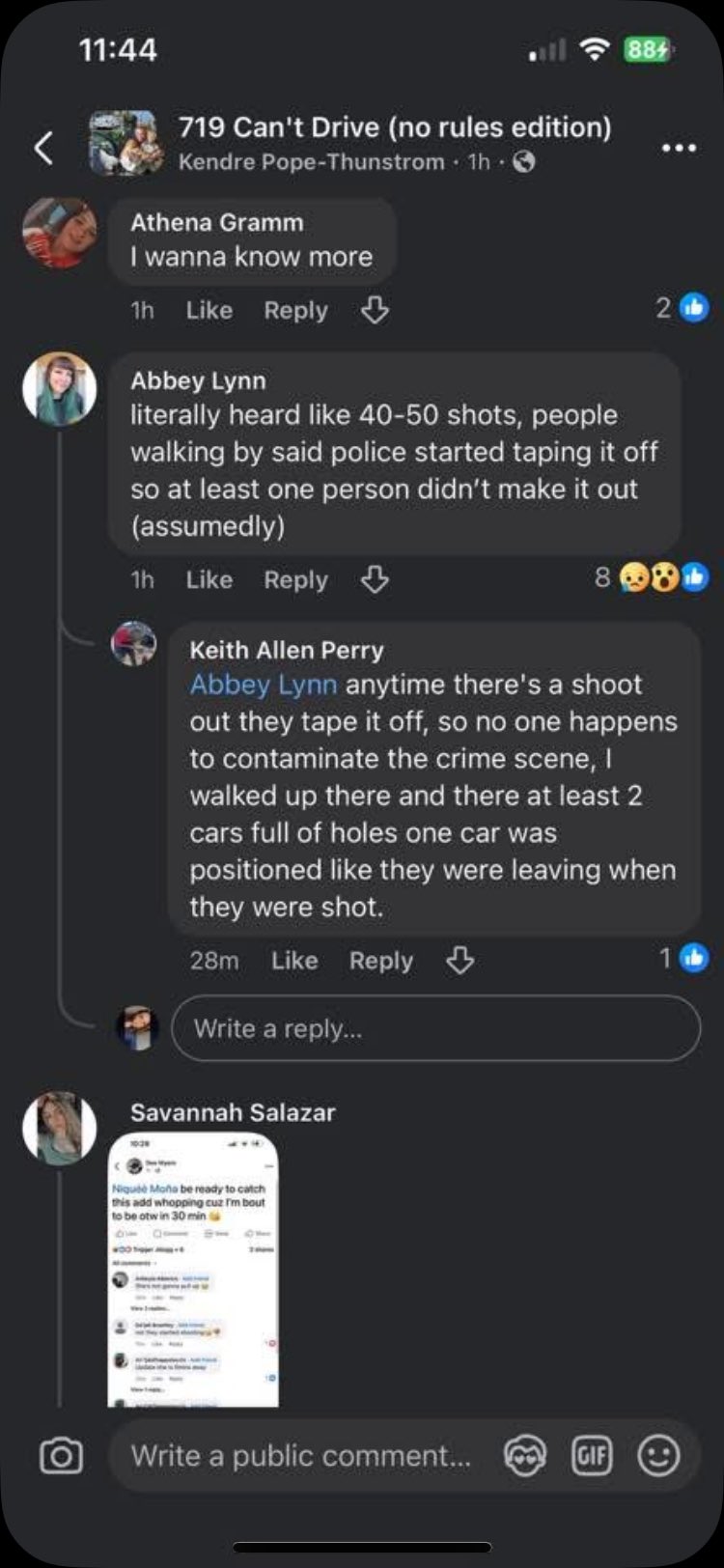Open the emoji smiley picker
The image size is (724, 1568).
click(659, 1455)
